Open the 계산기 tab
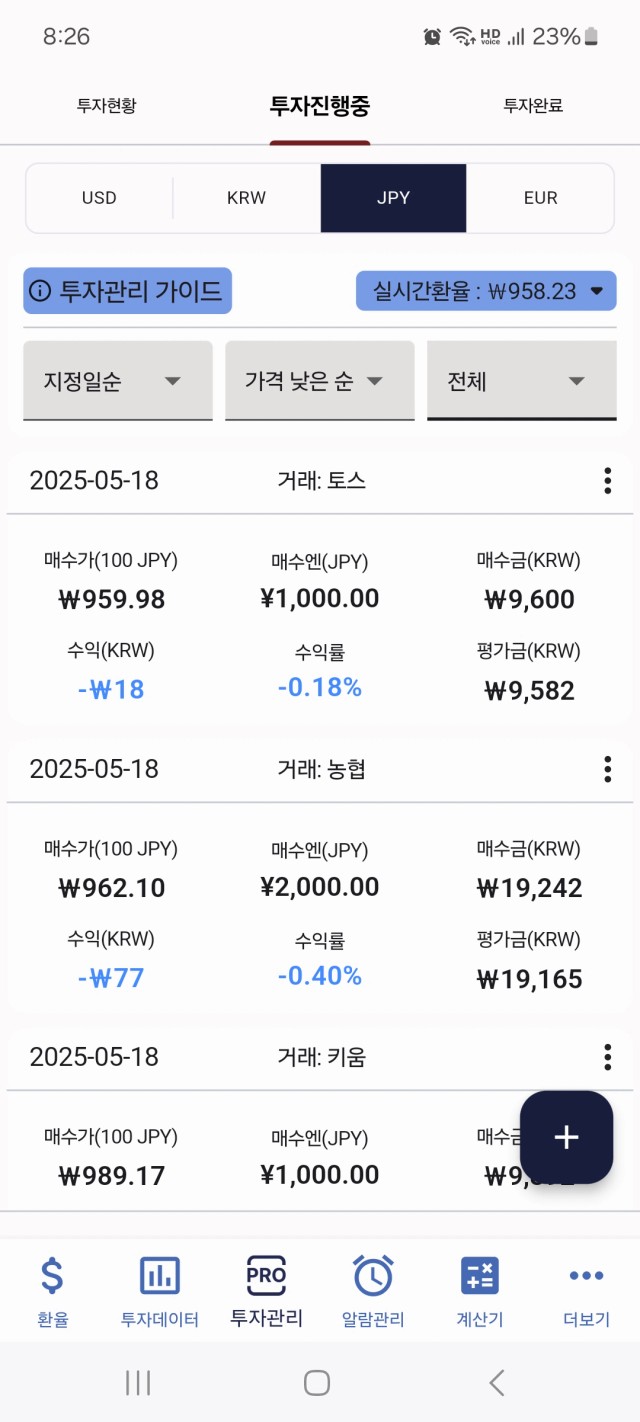Image resolution: width=640 pixels, height=1422 pixels. tap(480, 1291)
